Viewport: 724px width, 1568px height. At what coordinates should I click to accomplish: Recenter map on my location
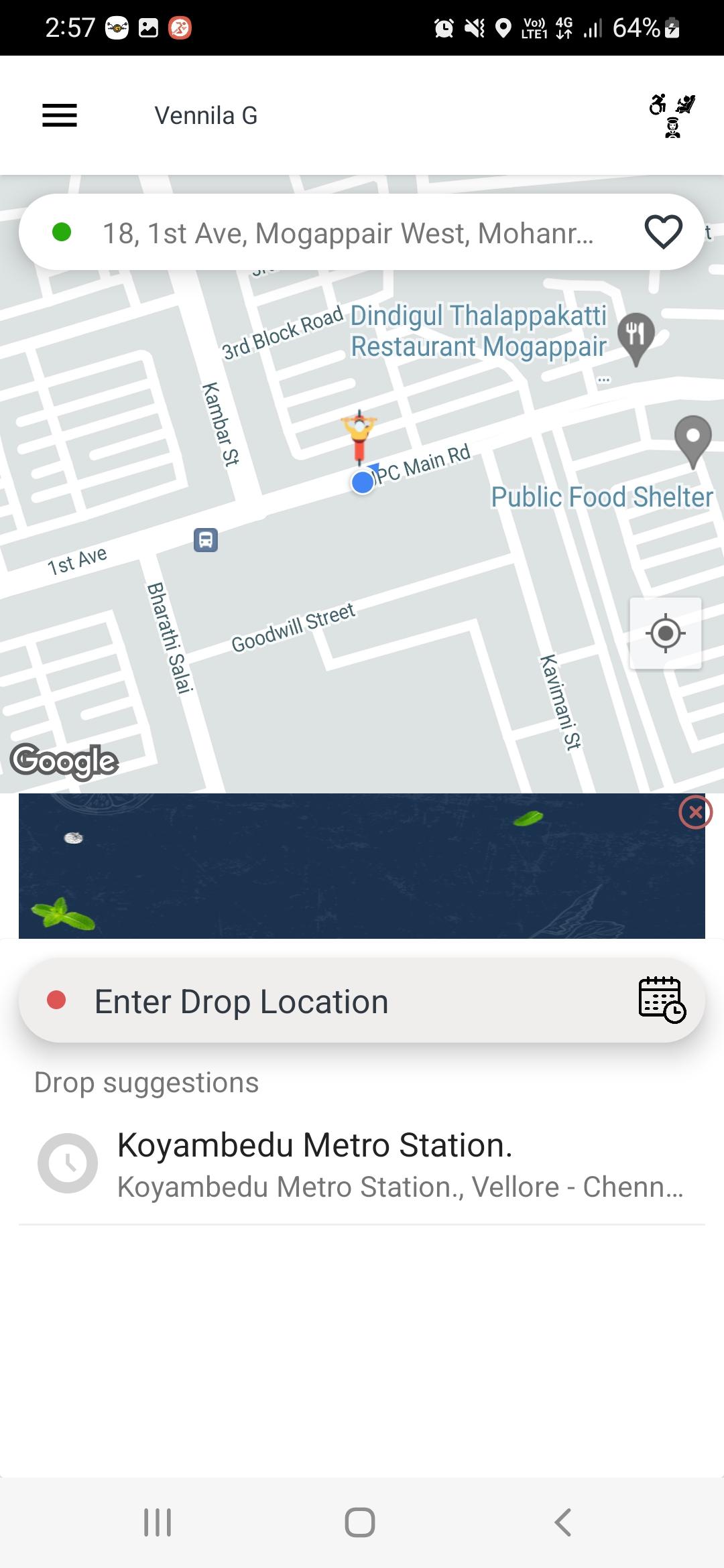click(665, 633)
